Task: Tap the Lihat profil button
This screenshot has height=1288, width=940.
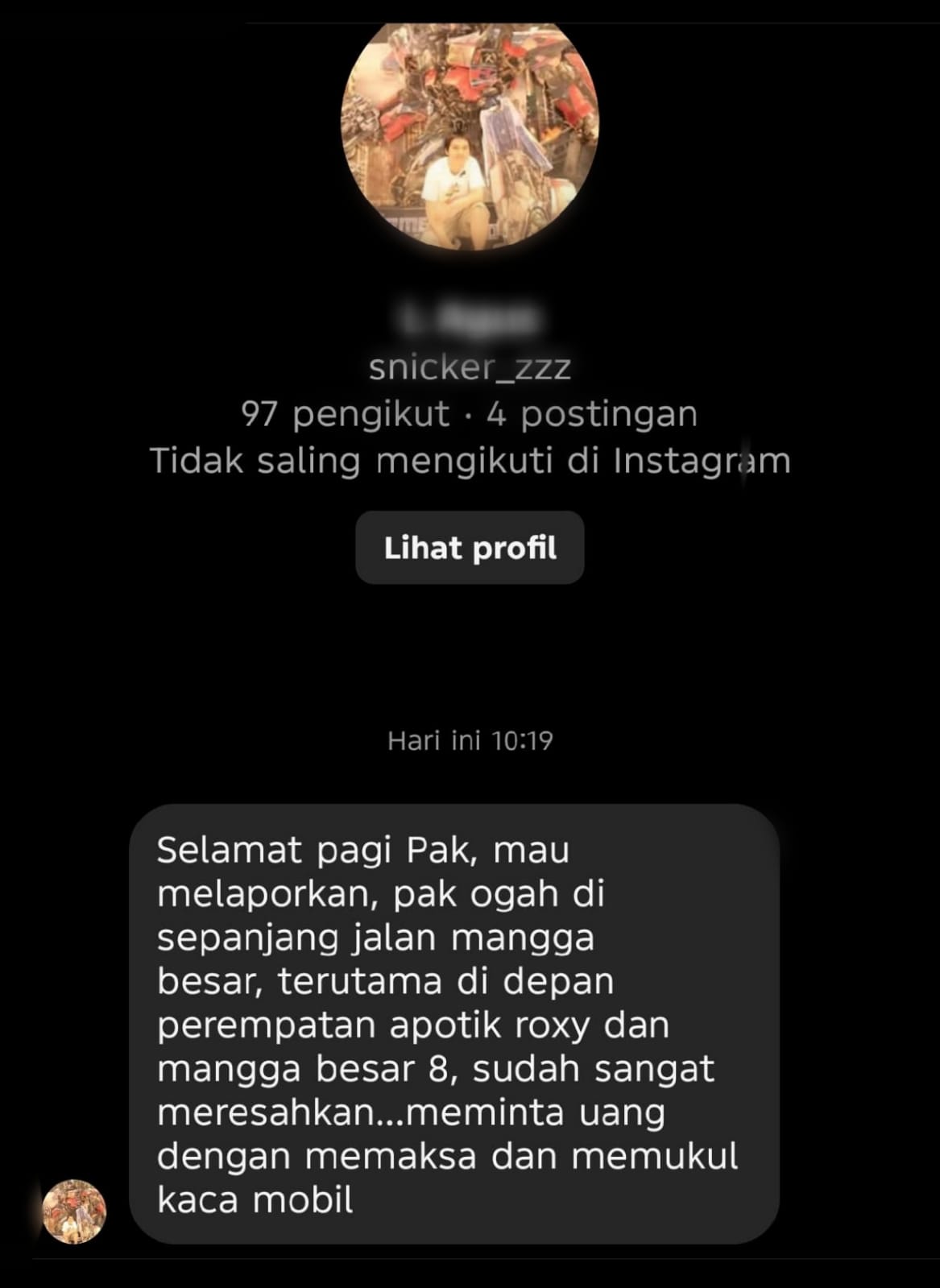Action: click(470, 548)
